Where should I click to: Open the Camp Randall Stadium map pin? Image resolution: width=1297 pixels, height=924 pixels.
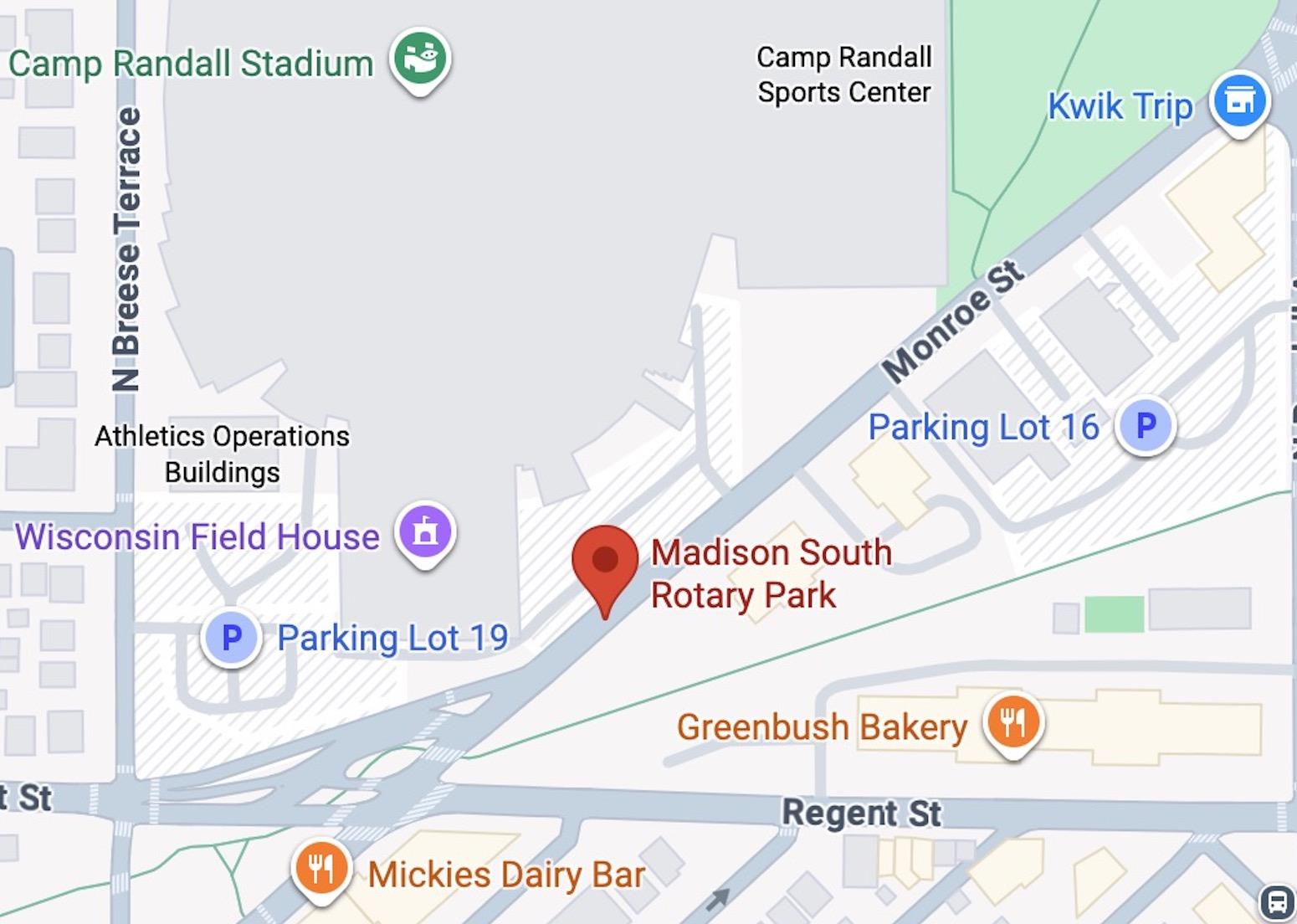(x=420, y=59)
